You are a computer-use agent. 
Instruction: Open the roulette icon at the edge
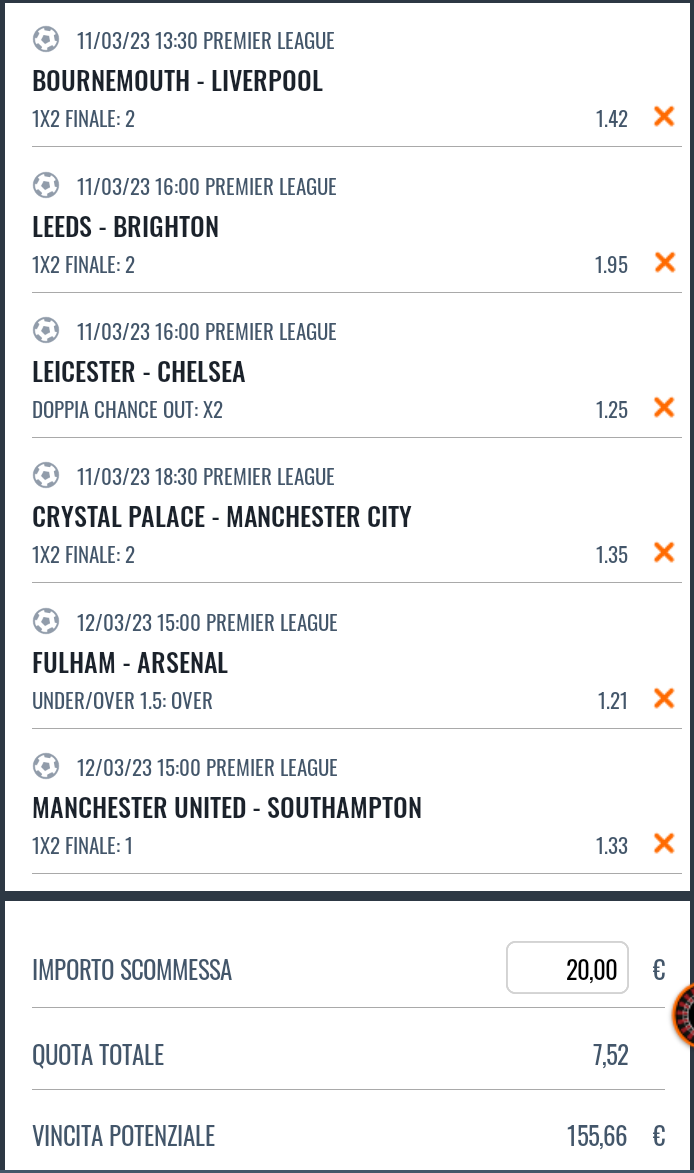pos(684,1014)
